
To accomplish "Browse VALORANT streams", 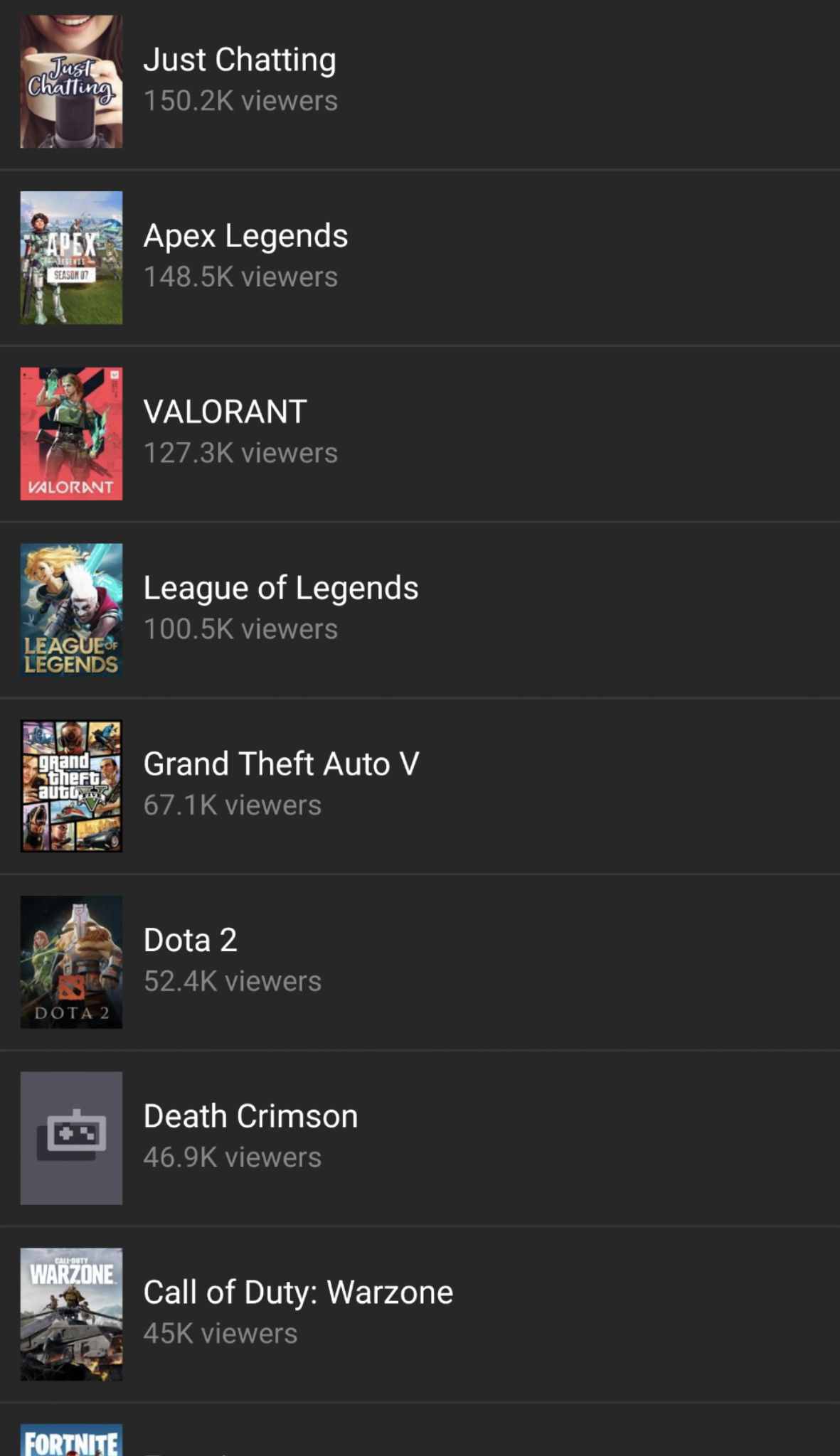I will [x=225, y=412].
